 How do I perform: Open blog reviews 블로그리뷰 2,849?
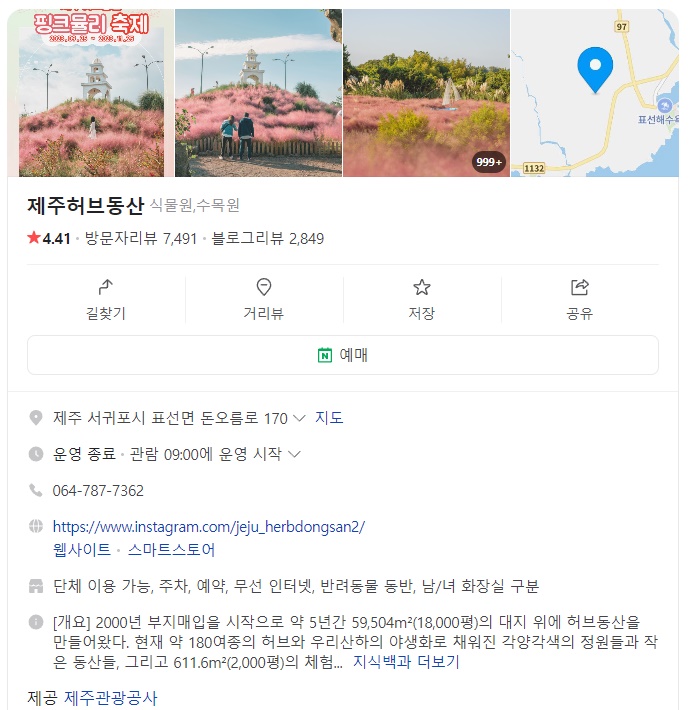click(268, 238)
